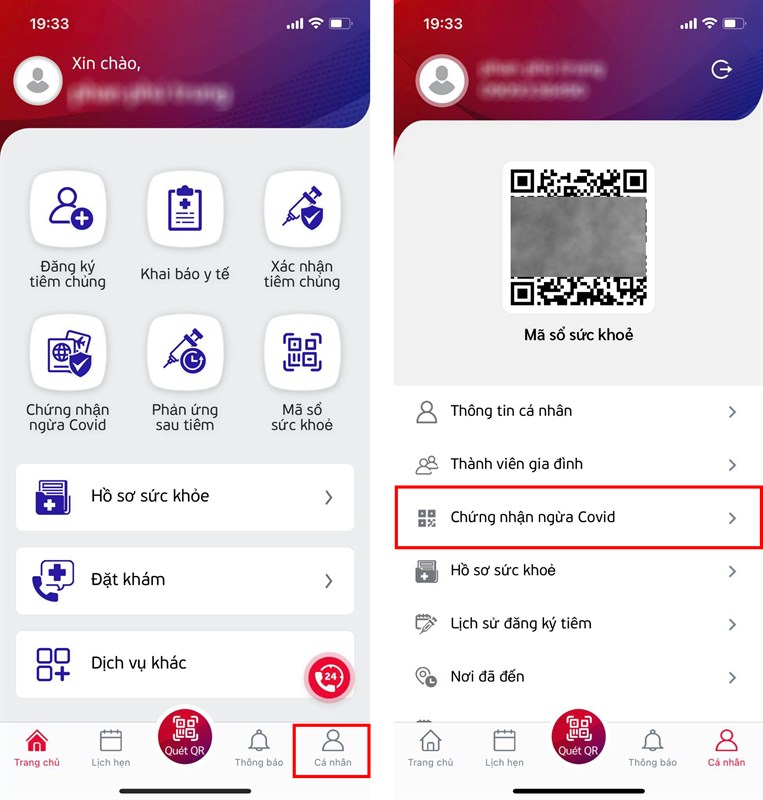The width and height of the screenshot is (763, 800).
Task: Open Nơi đã đến row
Action: [577, 676]
